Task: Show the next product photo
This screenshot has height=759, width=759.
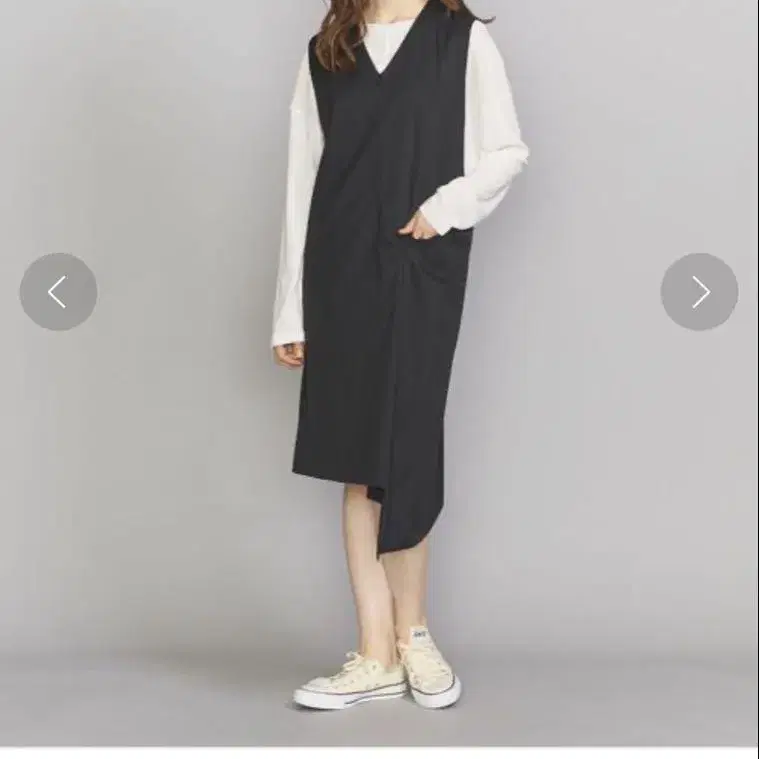Action: point(699,292)
